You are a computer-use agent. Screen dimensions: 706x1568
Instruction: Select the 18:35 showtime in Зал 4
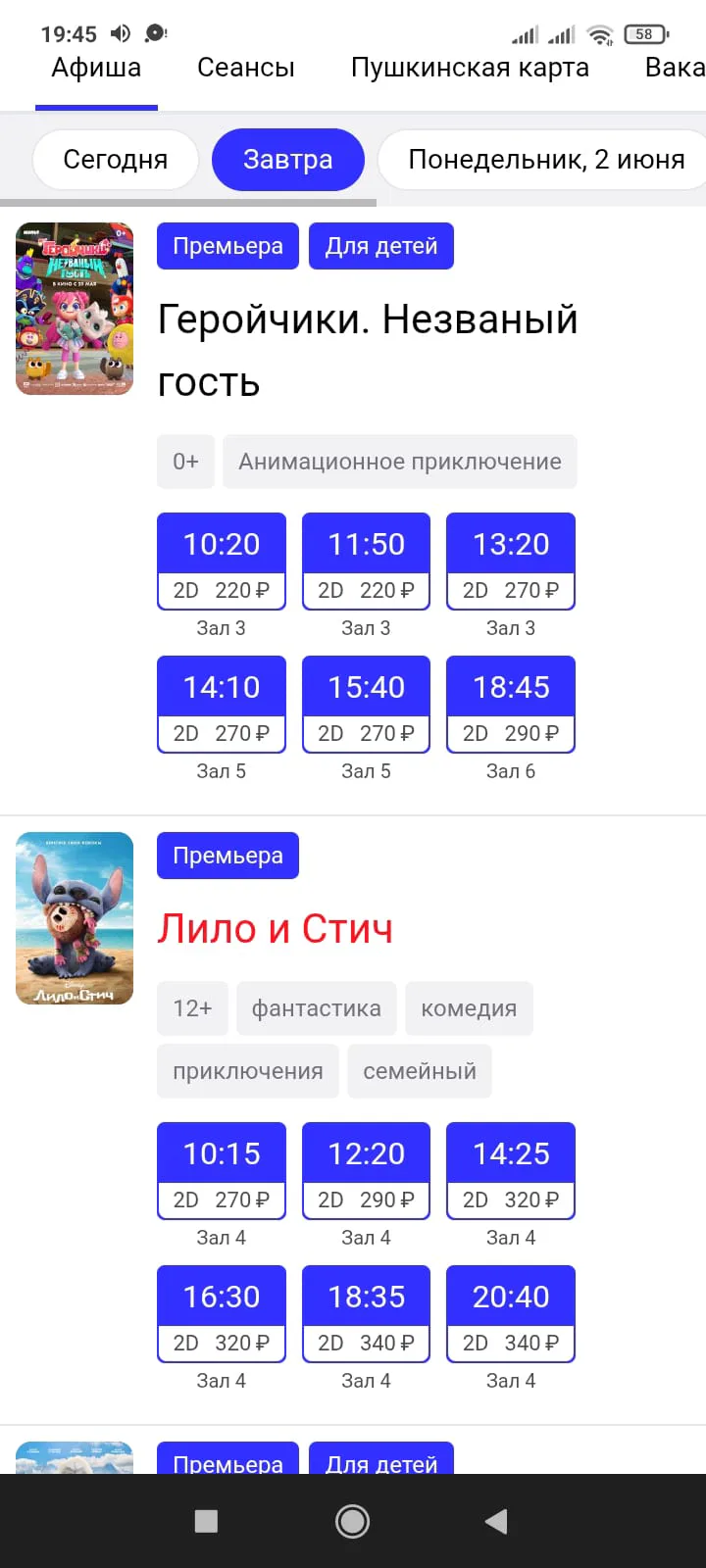coord(366,1313)
